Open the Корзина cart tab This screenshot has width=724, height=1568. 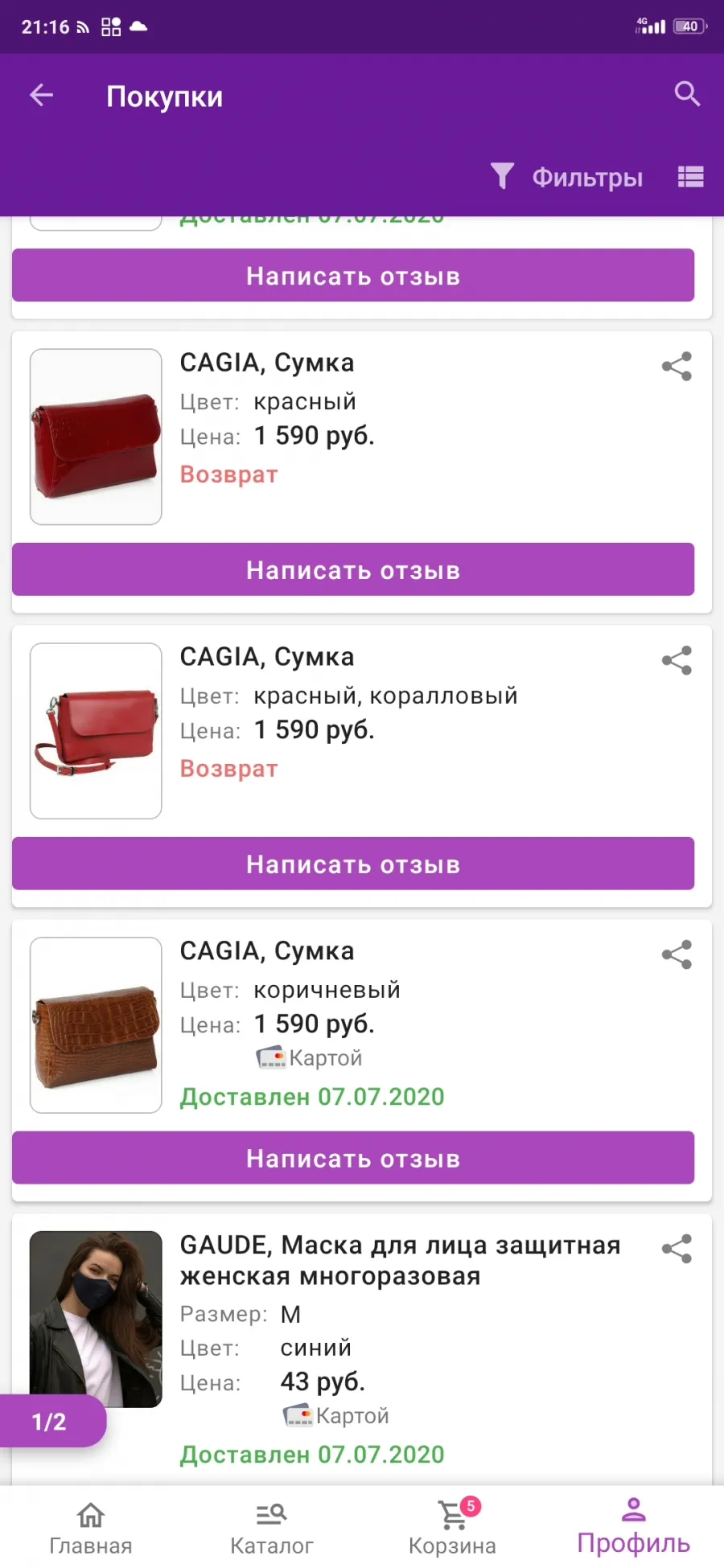(x=452, y=1528)
